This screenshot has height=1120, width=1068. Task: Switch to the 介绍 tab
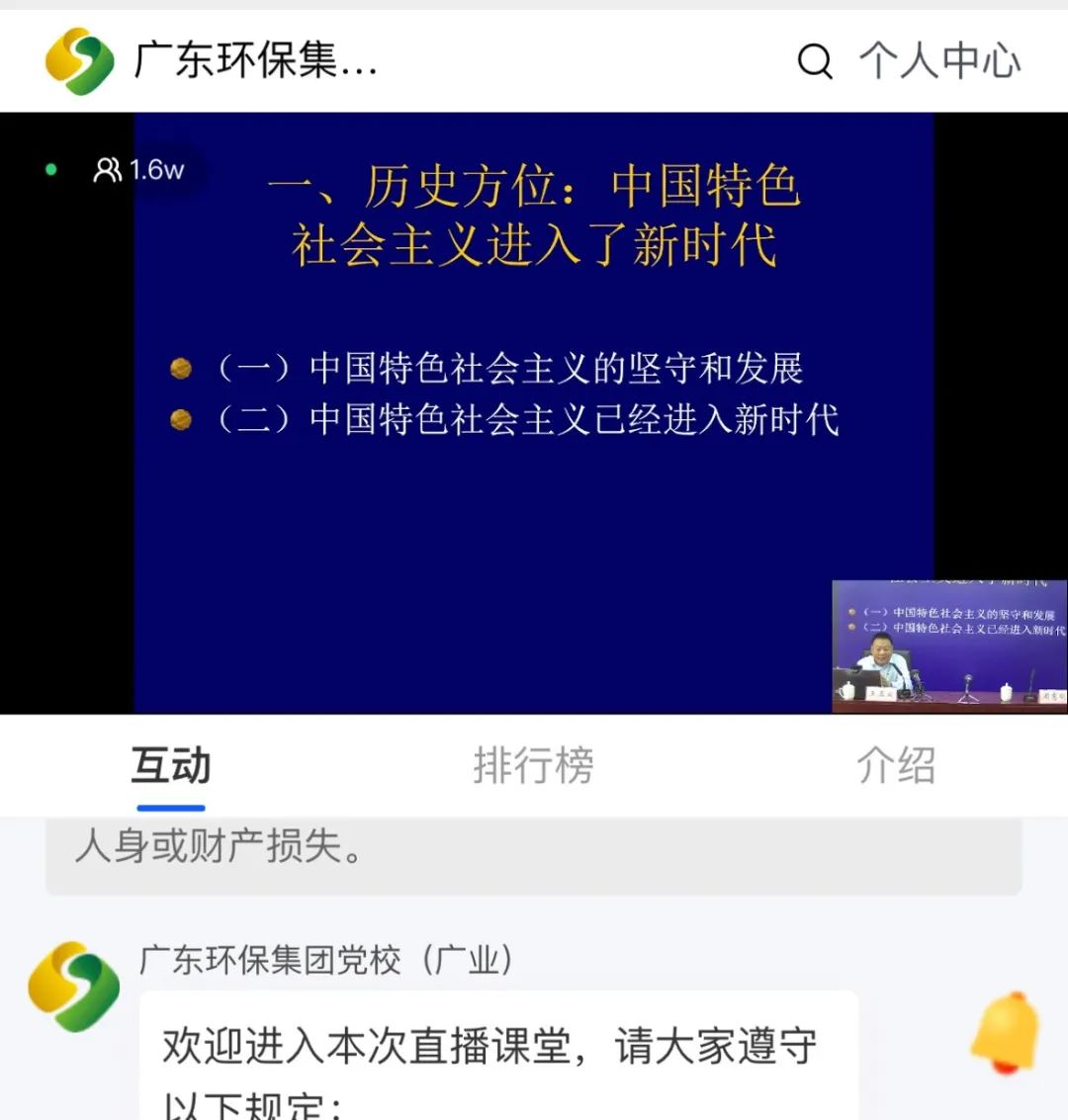tap(895, 767)
